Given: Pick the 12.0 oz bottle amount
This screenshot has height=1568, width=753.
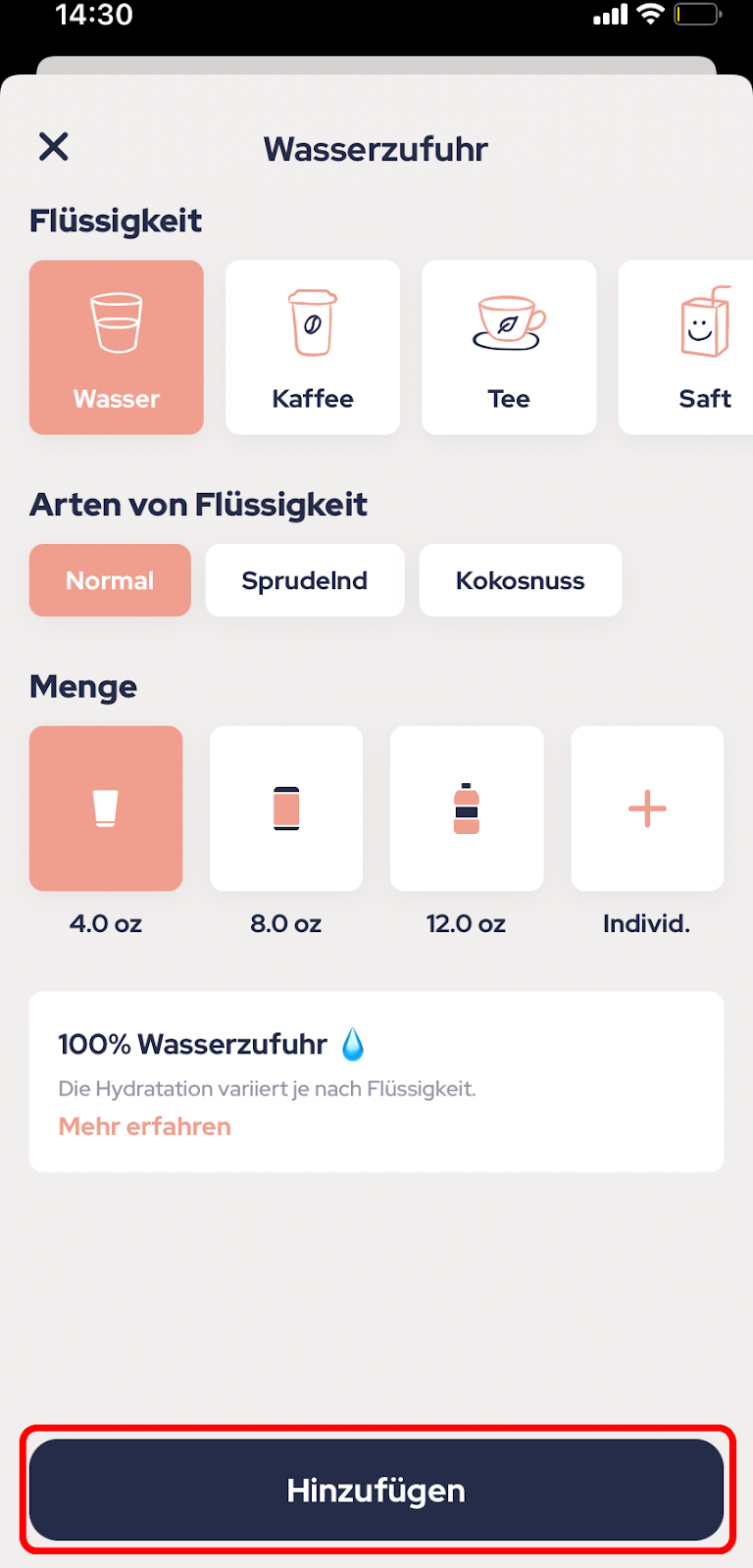Looking at the screenshot, I should coord(467,808).
